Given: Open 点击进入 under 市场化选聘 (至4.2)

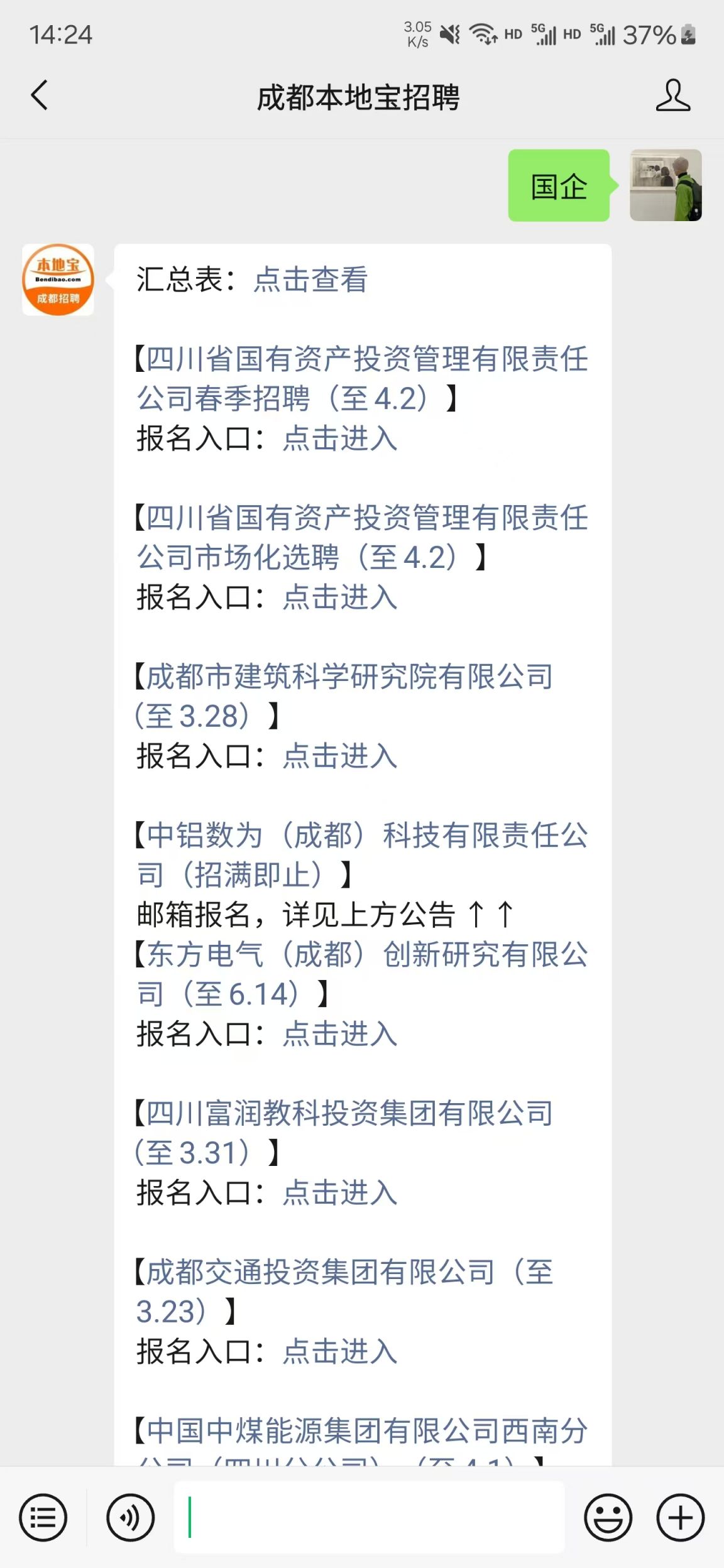Looking at the screenshot, I should [340, 597].
